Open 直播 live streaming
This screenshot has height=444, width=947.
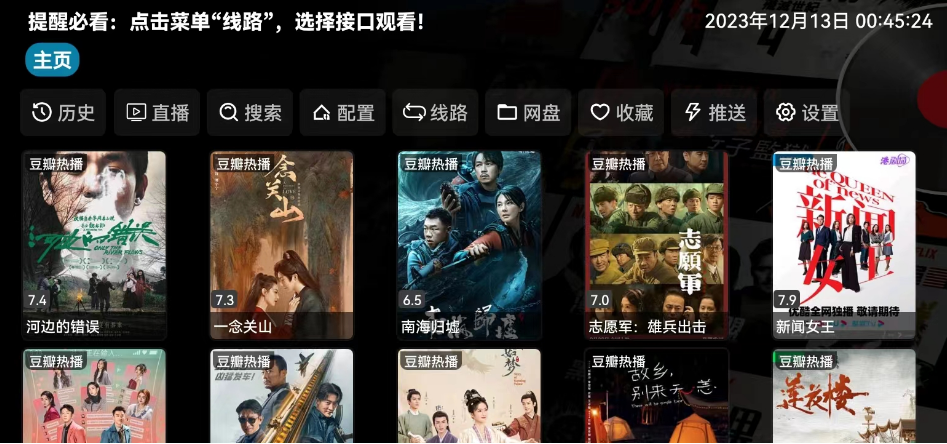click(x=157, y=113)
